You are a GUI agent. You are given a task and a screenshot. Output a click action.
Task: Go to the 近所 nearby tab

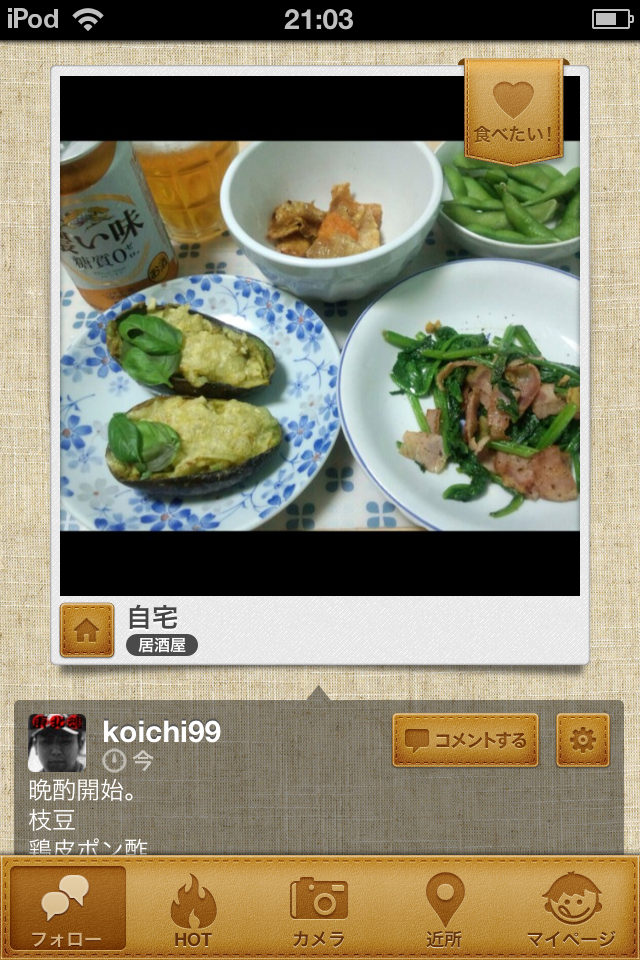coord(444,908)
